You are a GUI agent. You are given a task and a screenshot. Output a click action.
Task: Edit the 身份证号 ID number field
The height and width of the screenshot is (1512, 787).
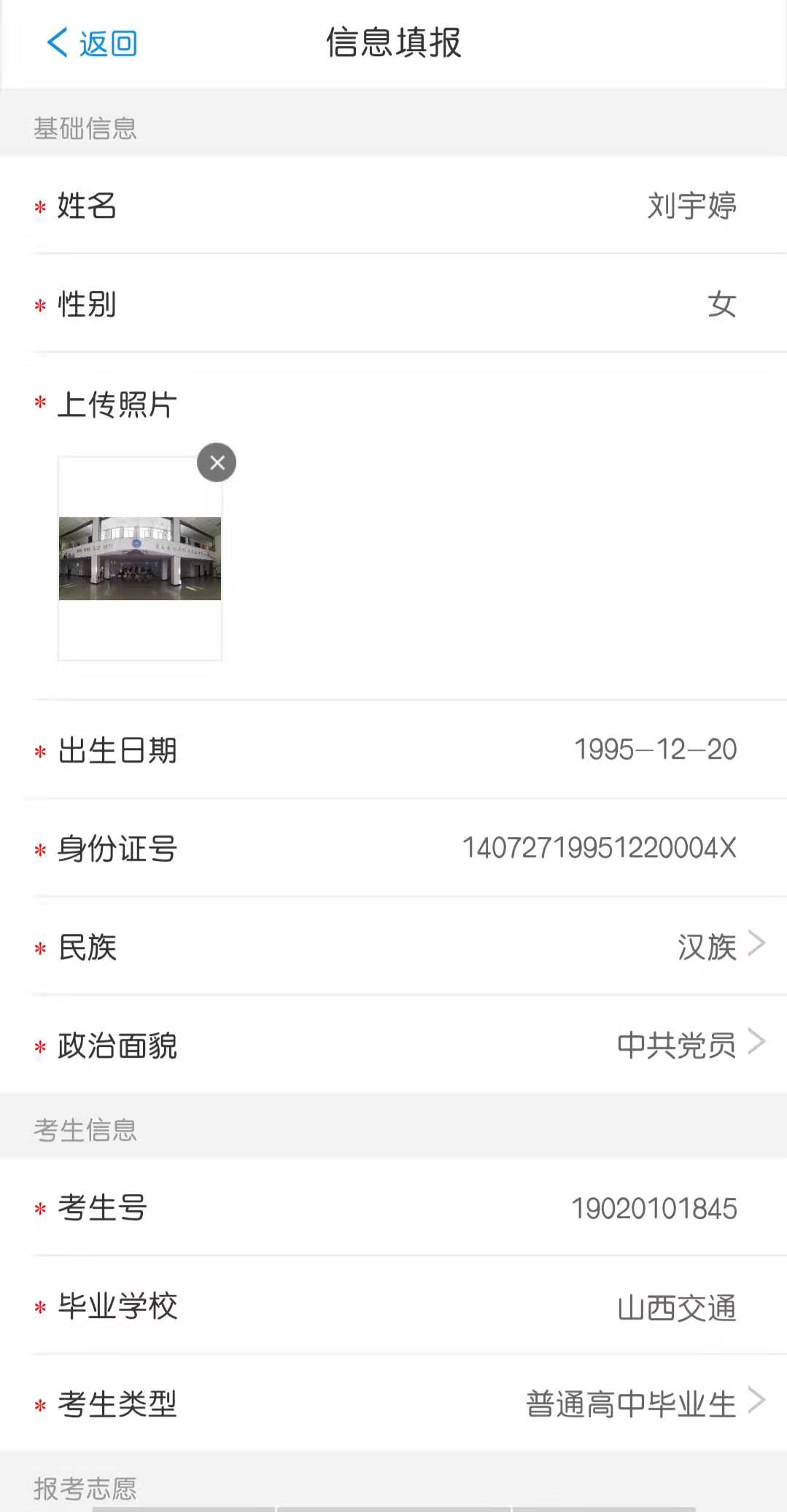coord(599,849)
